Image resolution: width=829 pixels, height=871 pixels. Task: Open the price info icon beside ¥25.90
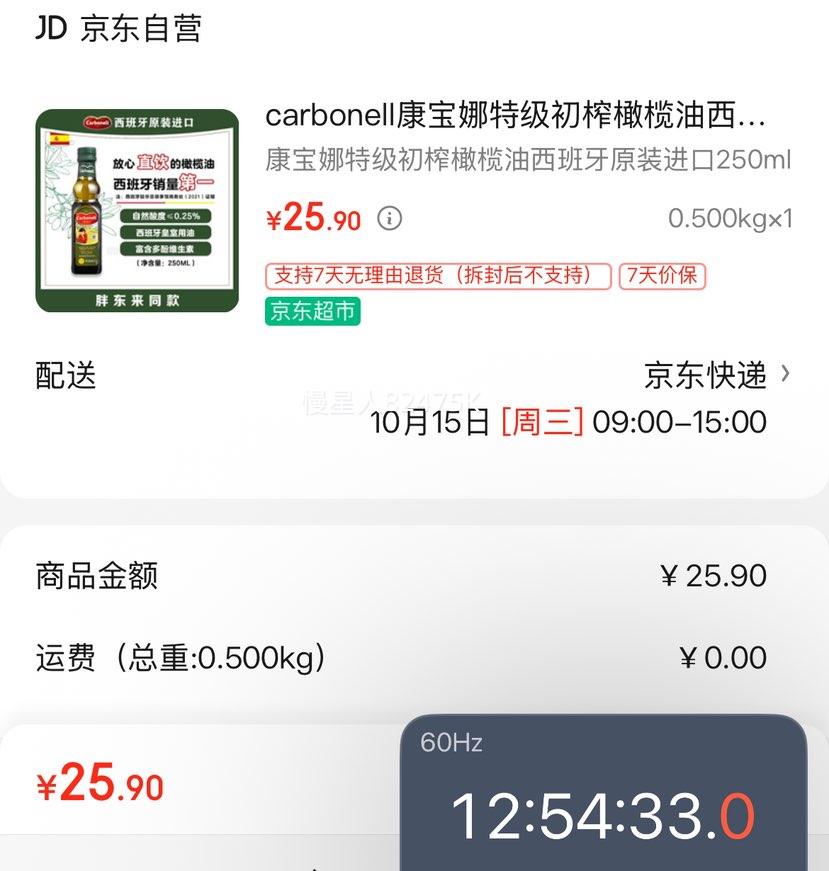tap(390, 218)
